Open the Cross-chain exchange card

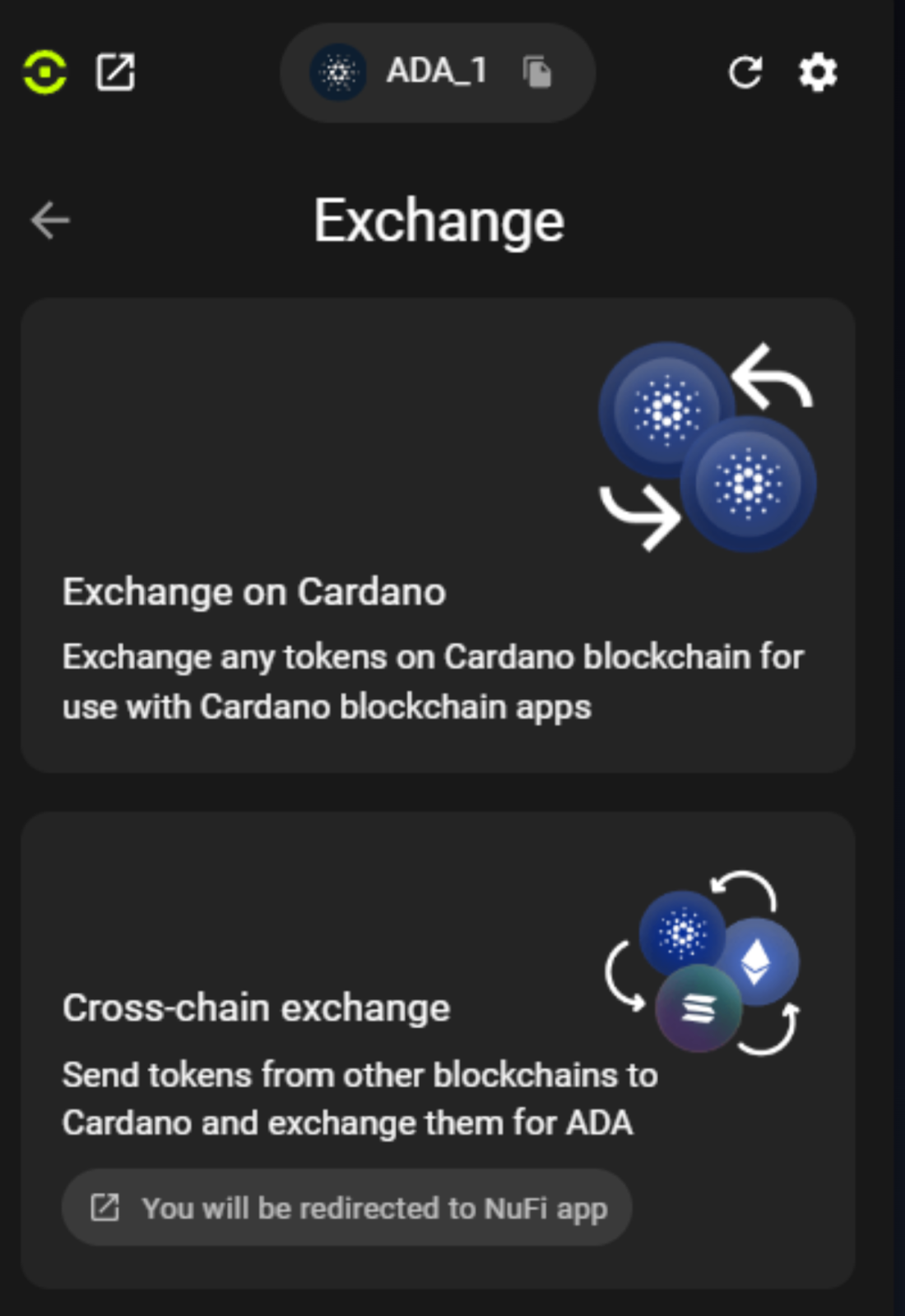coord(438,1049)
